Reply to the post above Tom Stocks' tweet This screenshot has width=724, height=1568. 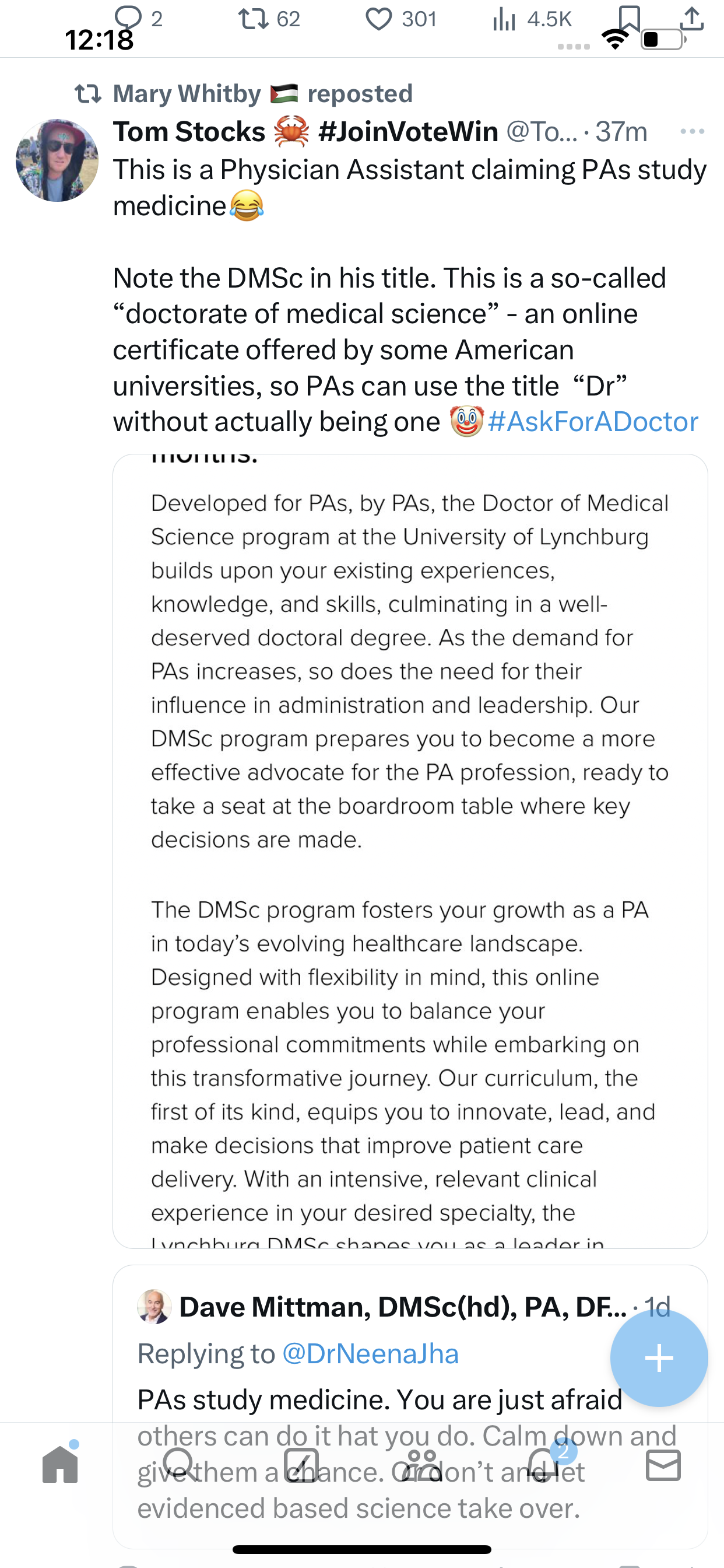pos(129,18)
